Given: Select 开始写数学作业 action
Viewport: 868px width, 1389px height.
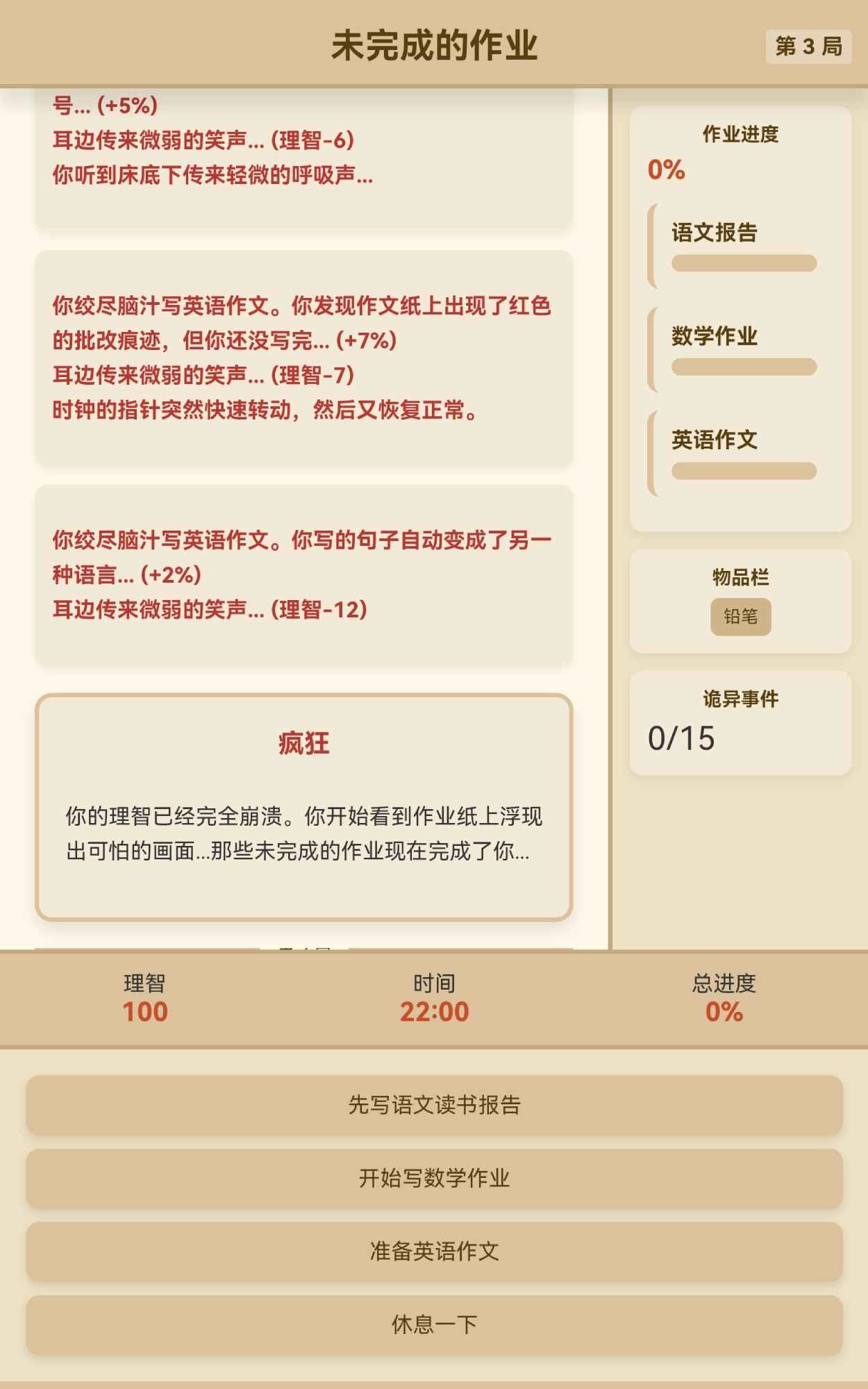Looking at the screenshot, I should pos(434,1179).
